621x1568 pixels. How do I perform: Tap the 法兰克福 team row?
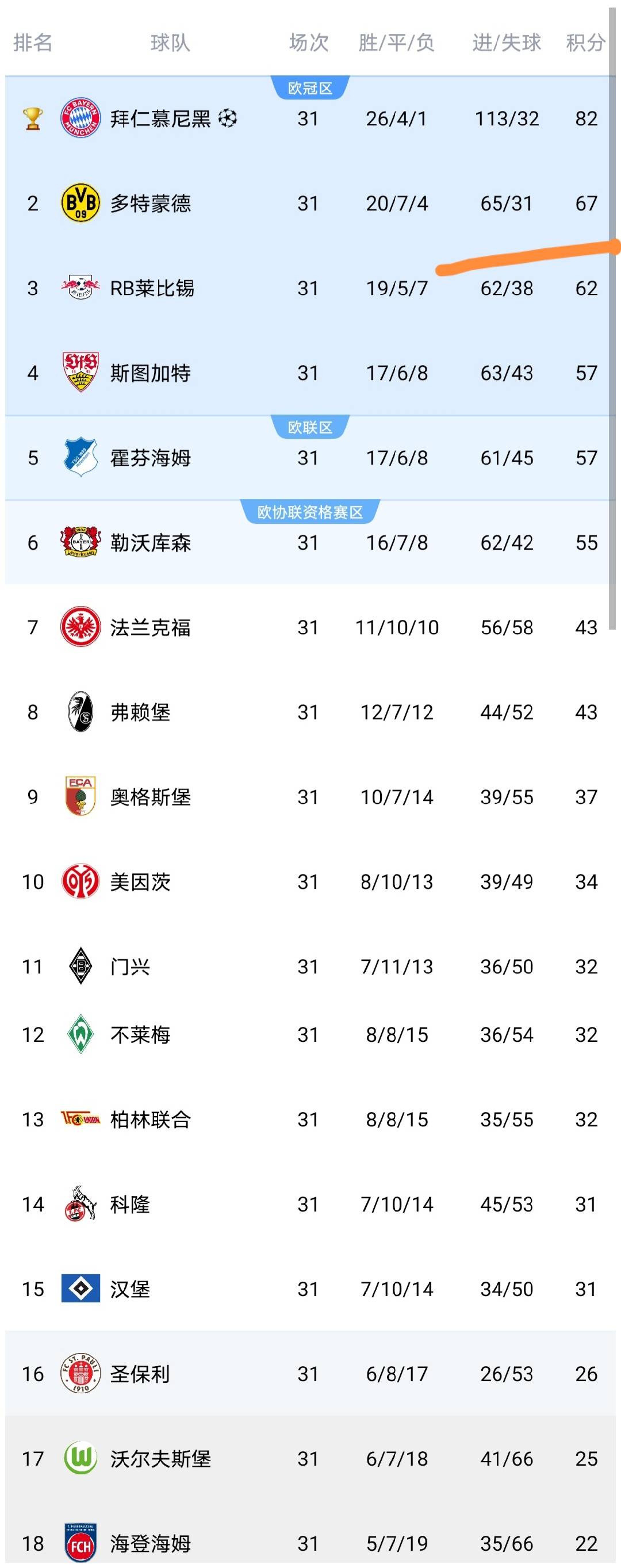click(151, 627)
